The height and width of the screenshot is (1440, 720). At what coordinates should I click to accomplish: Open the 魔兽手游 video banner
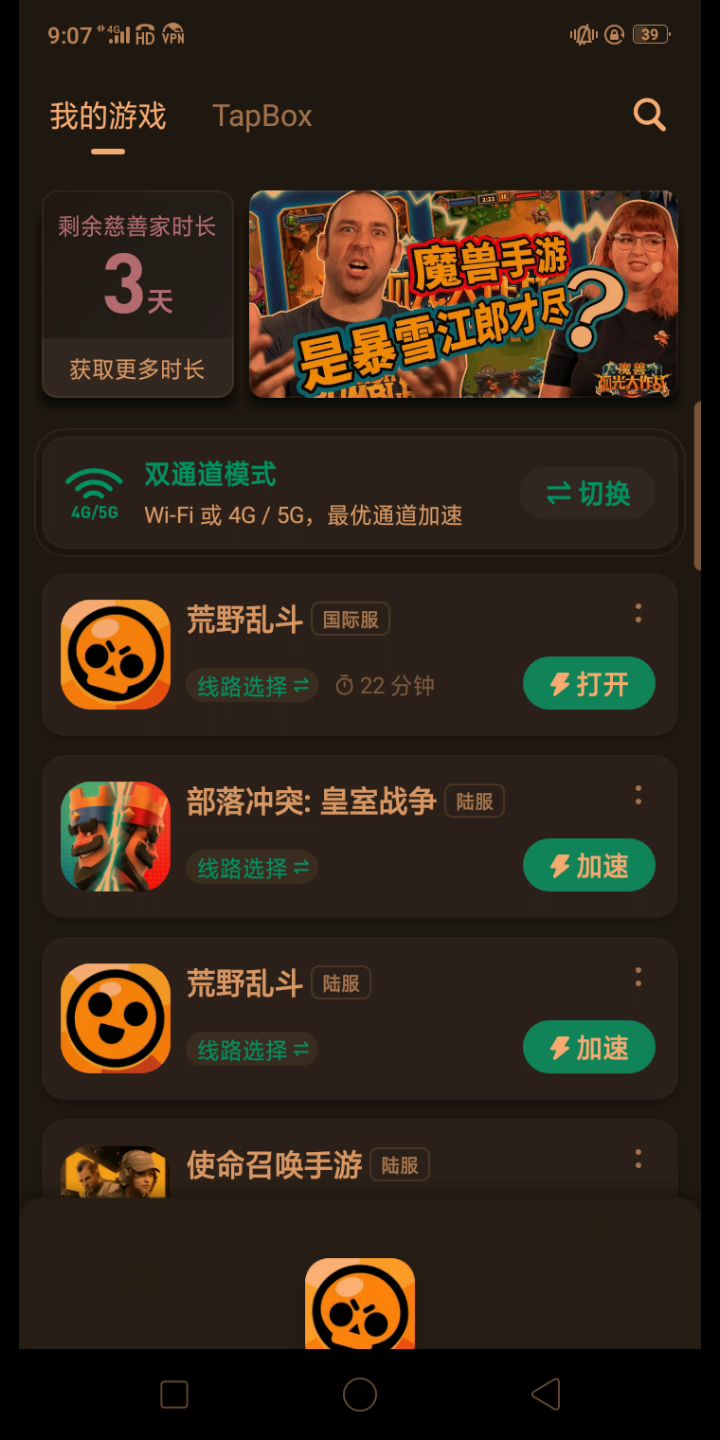click(463, 294)
